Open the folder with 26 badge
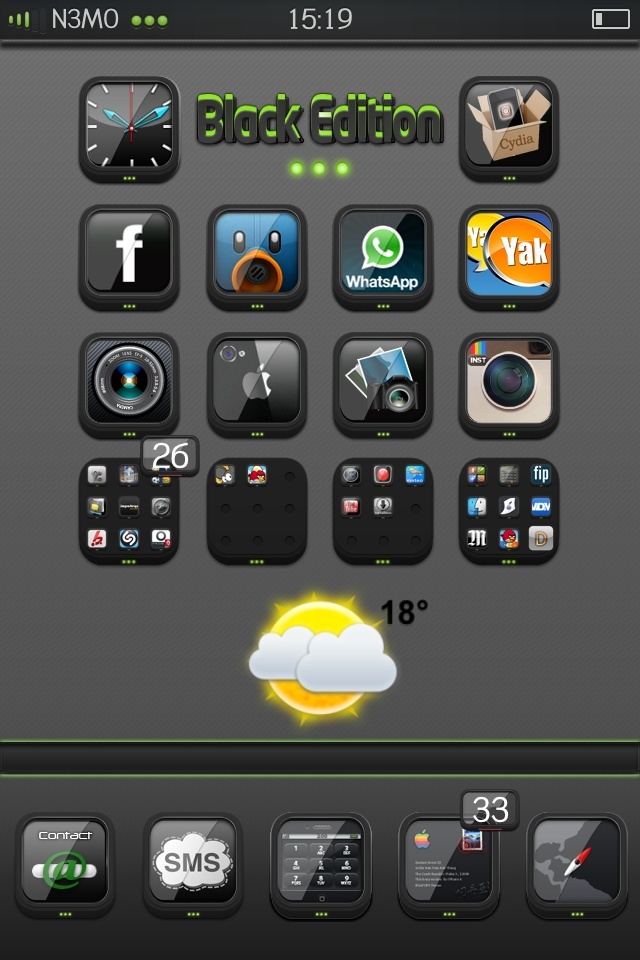Viewport: 640px width, 960px height. point(129,508)
